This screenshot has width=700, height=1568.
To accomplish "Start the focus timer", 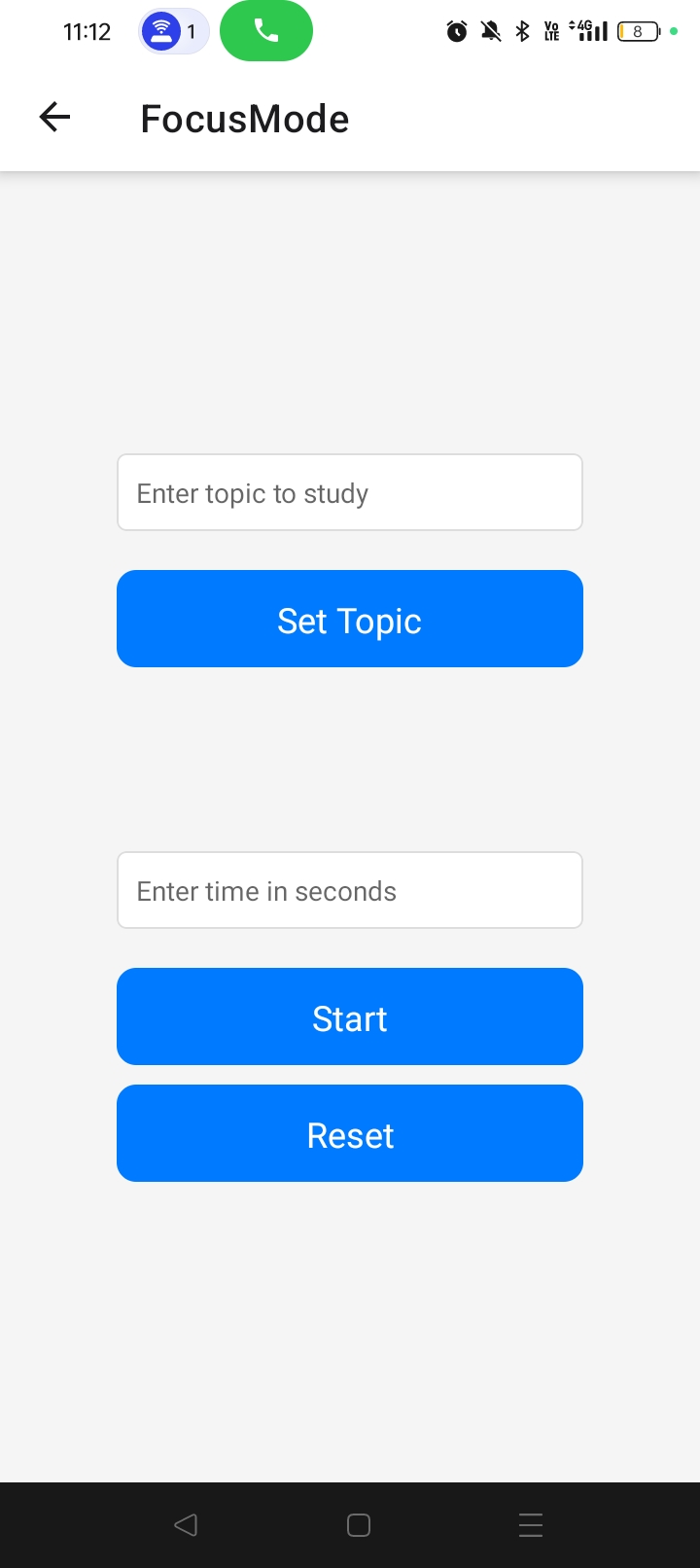I will click(350, 1016).
